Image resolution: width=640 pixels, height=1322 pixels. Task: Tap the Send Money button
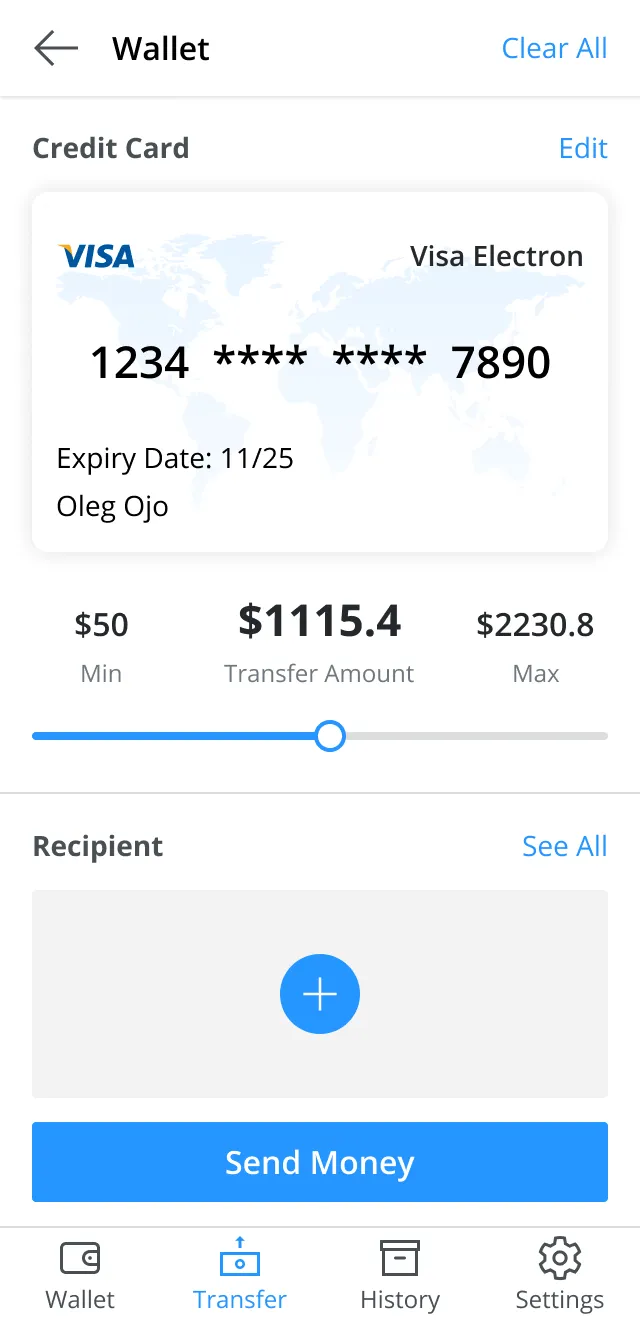click(x=320, y=1162)
